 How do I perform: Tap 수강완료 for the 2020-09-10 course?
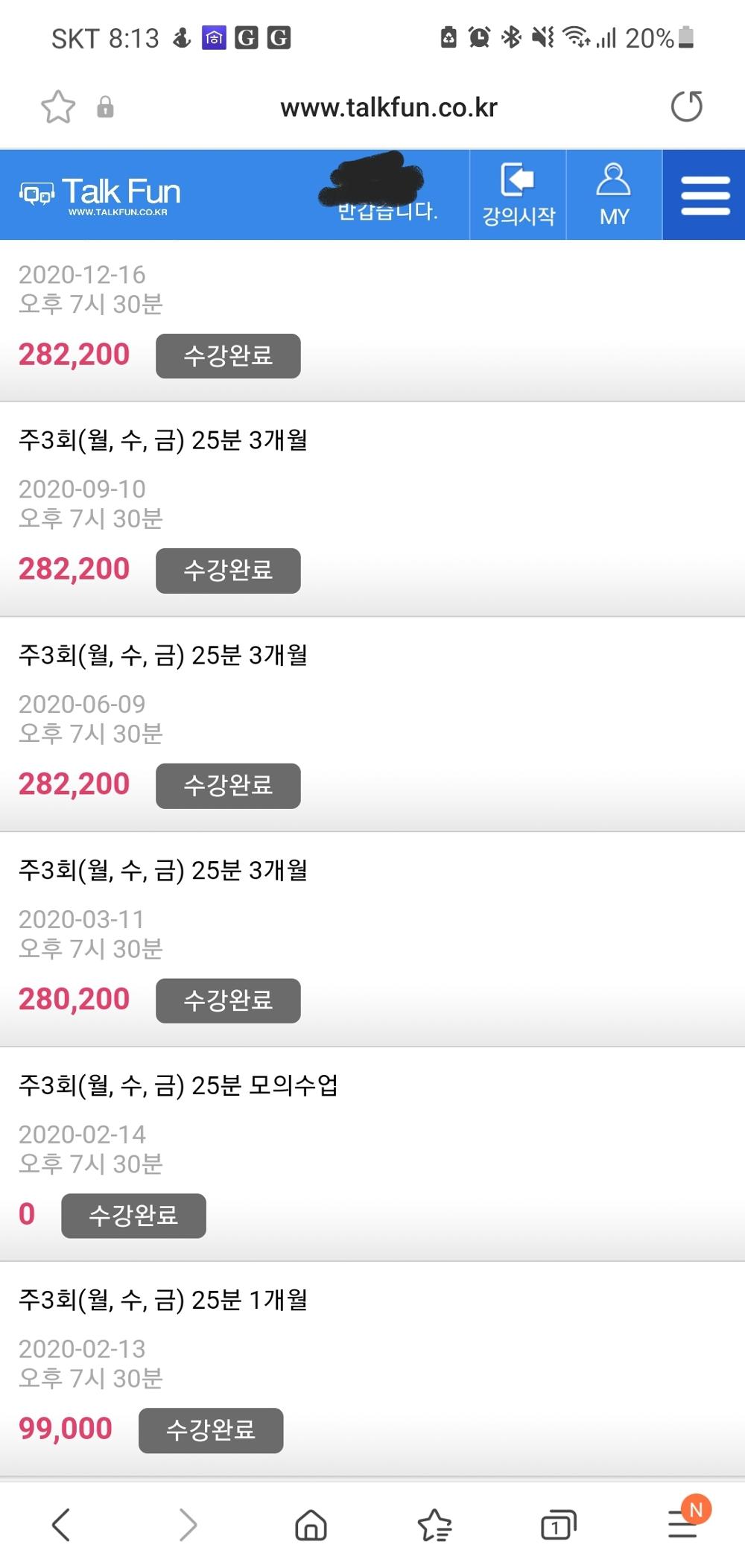228,571
